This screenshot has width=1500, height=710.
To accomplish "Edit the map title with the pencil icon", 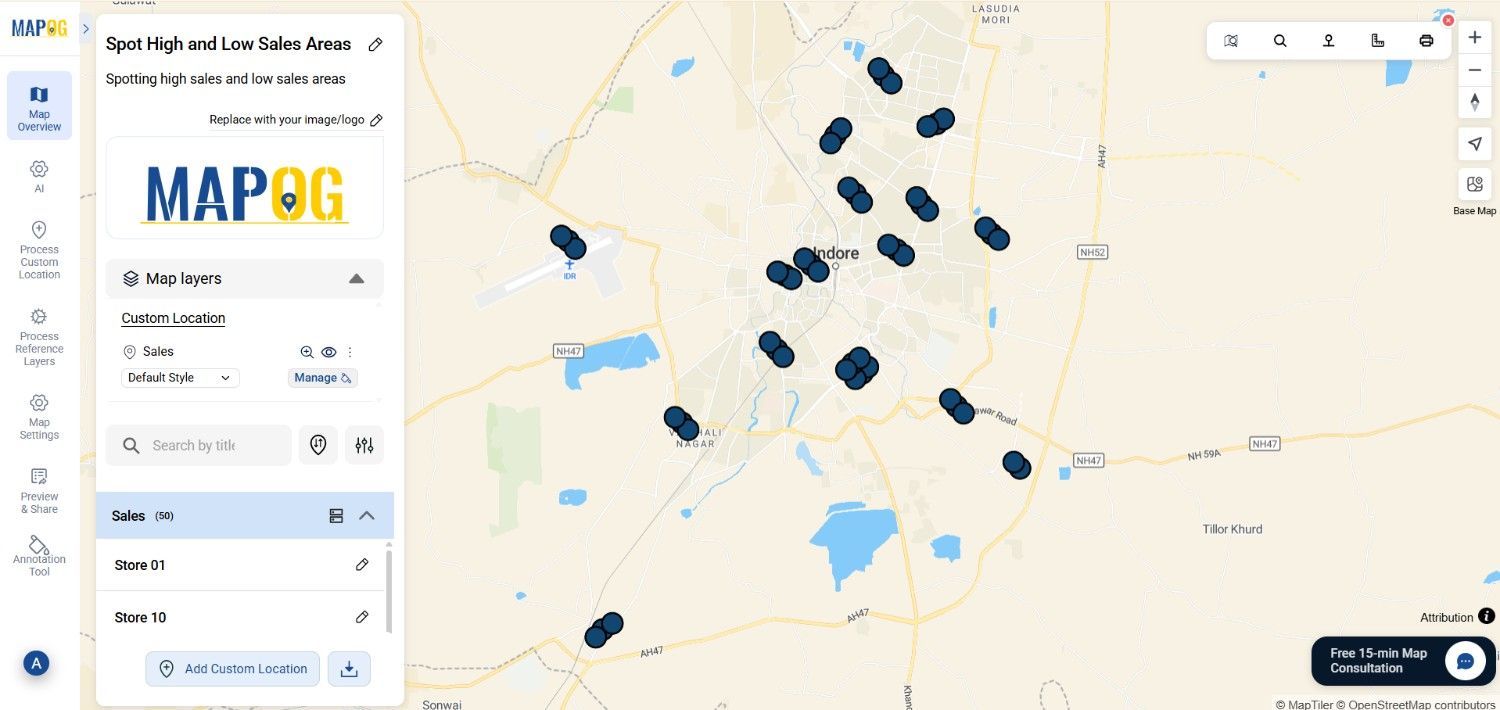I will 375,44.
